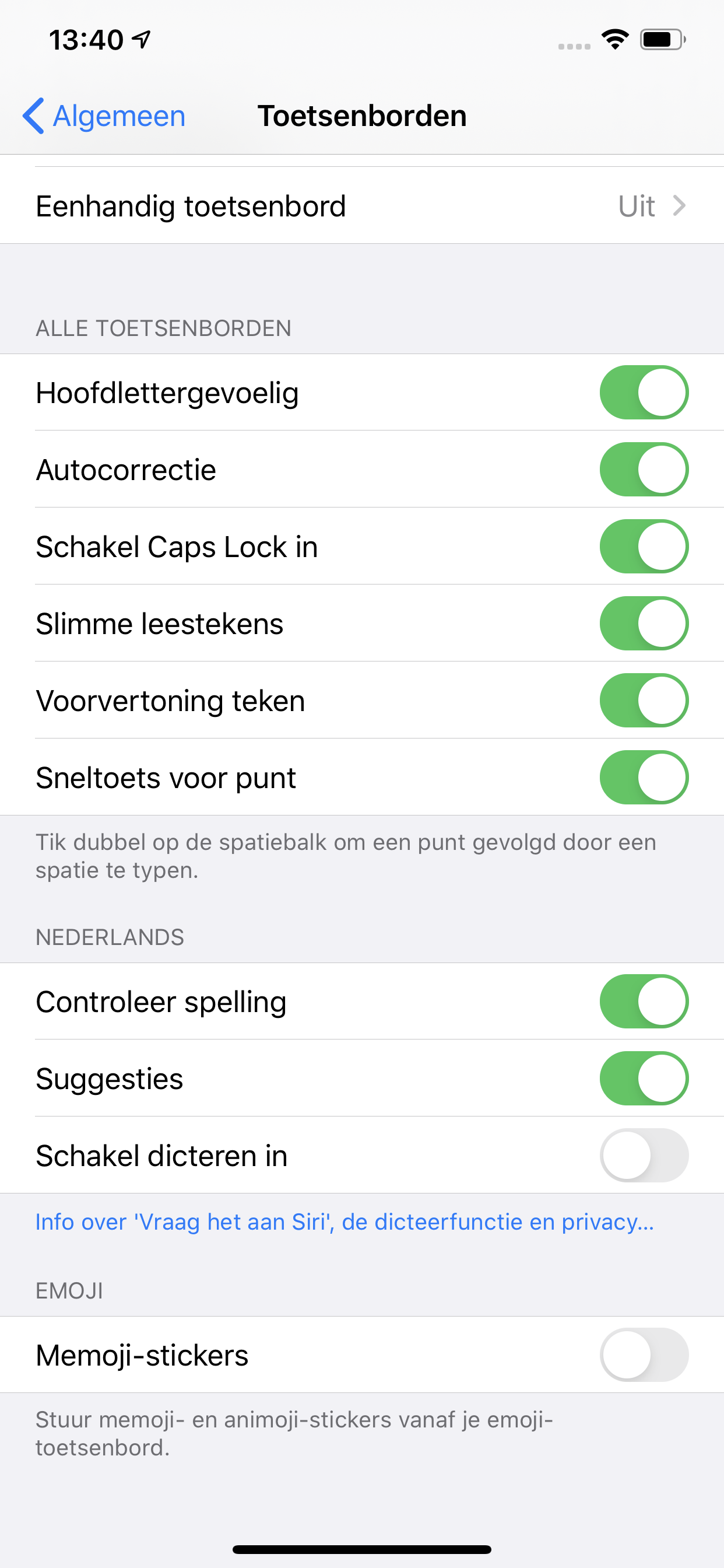724x1568 pixels.
Task: Tap the battery indicator icon
Action: pyautogui.click(x=660, y=40)
